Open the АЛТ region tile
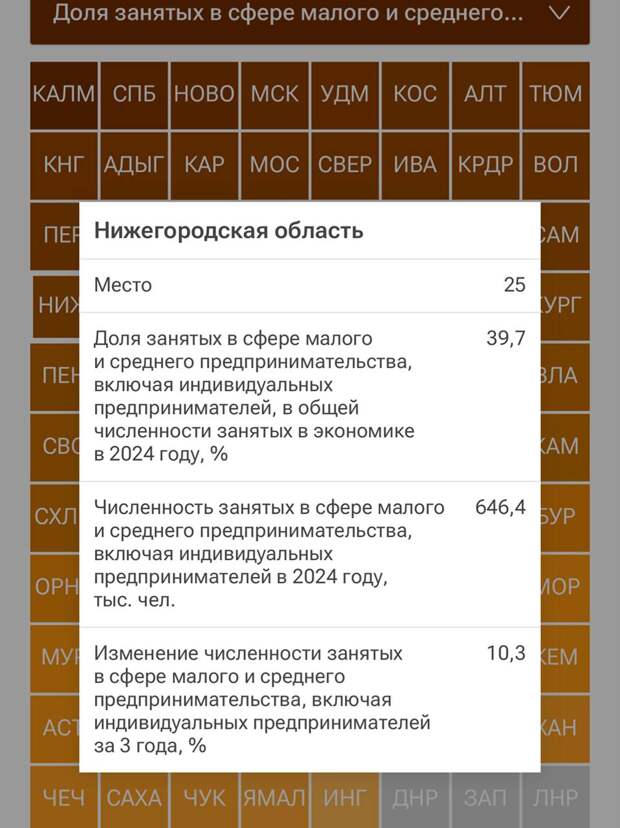 [x=485, y=94]
